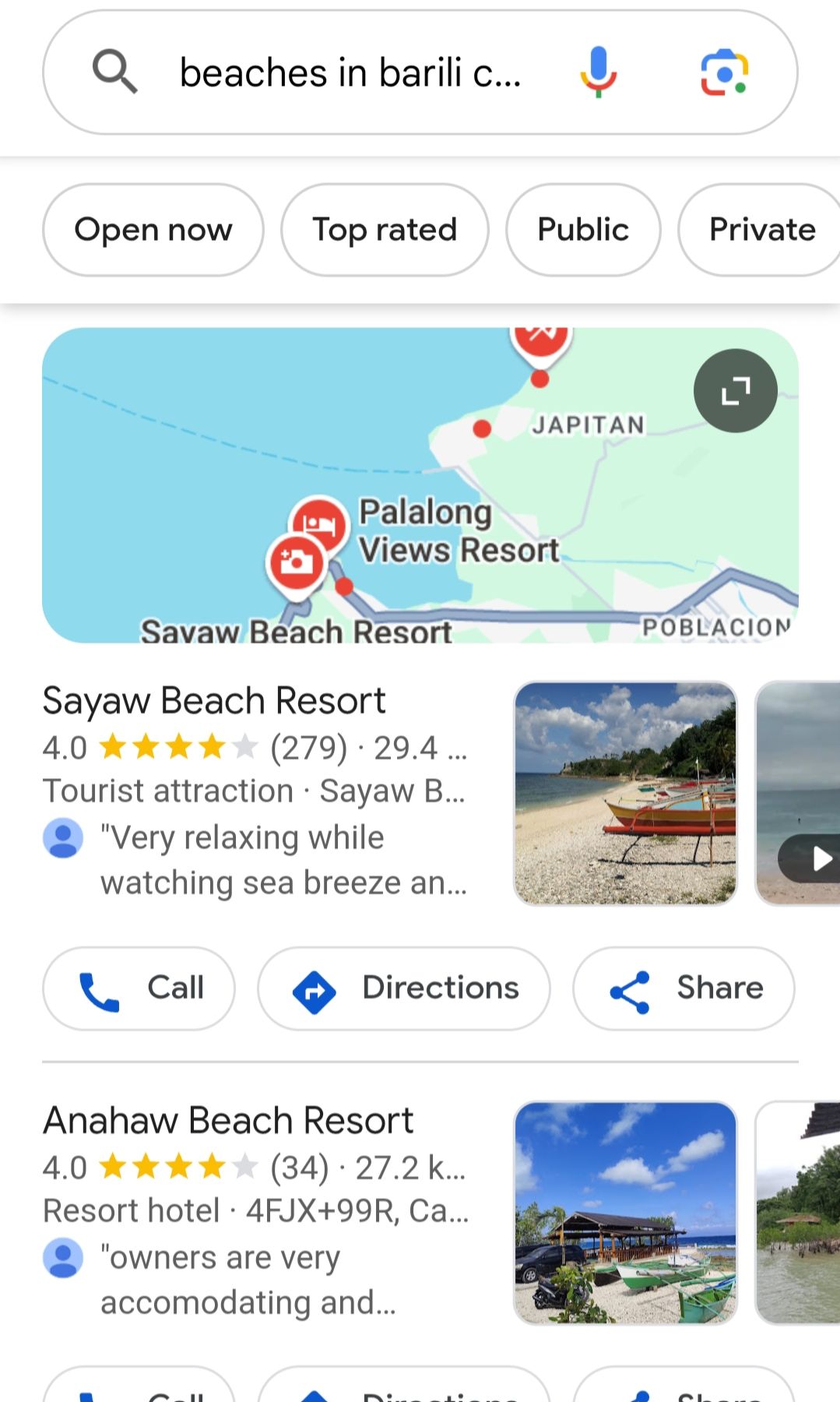Open Google Lens camera search

pos(724,72)
